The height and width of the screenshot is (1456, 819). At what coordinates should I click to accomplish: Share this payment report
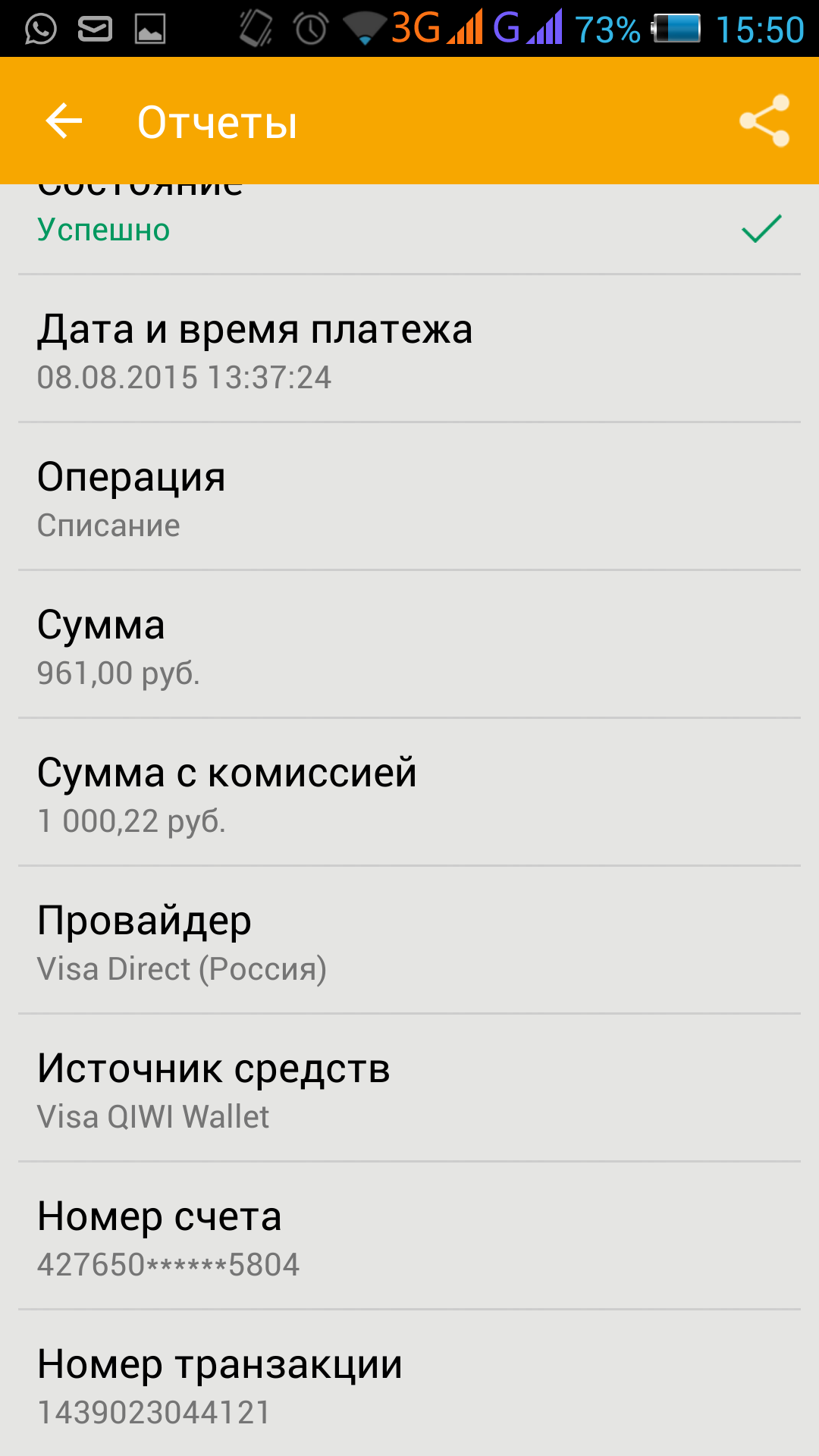click(x=764, y=121)
